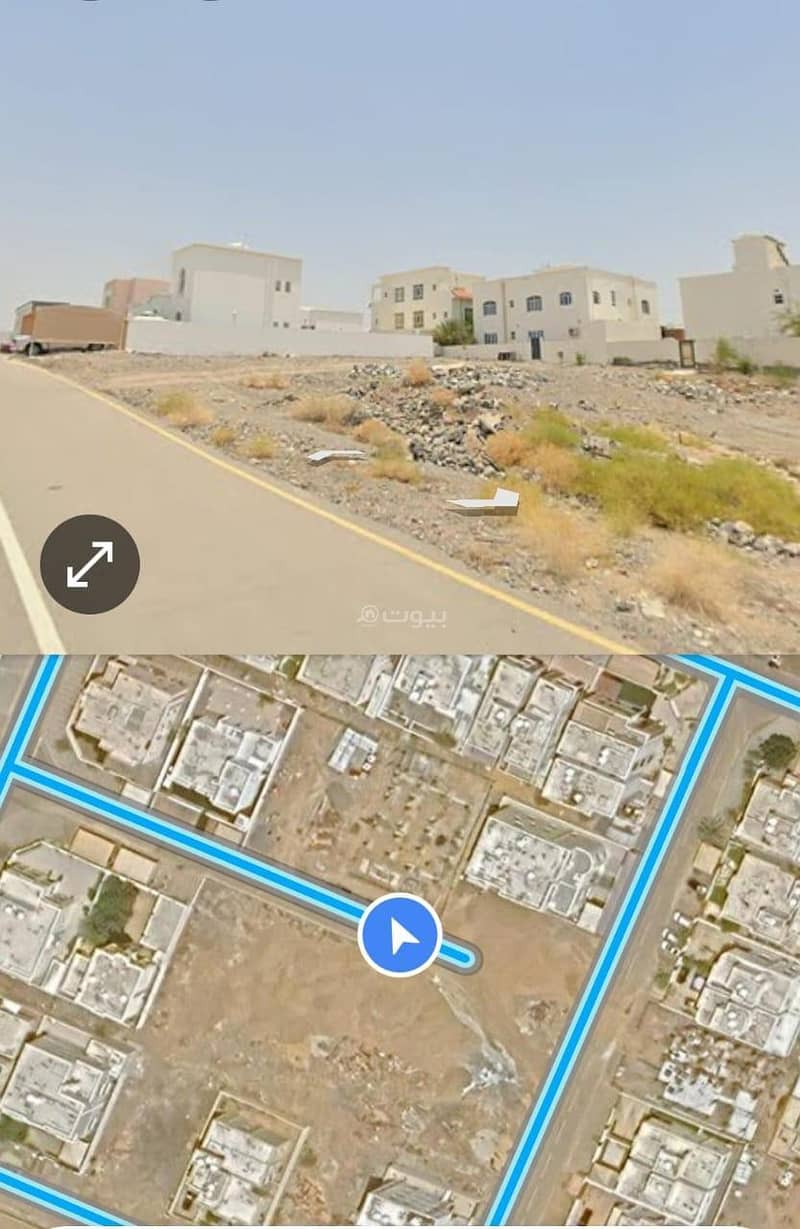Viewport: 800px width, 1229px height.
Task: Expand the street view to full screen
Action: click(90, 565)
